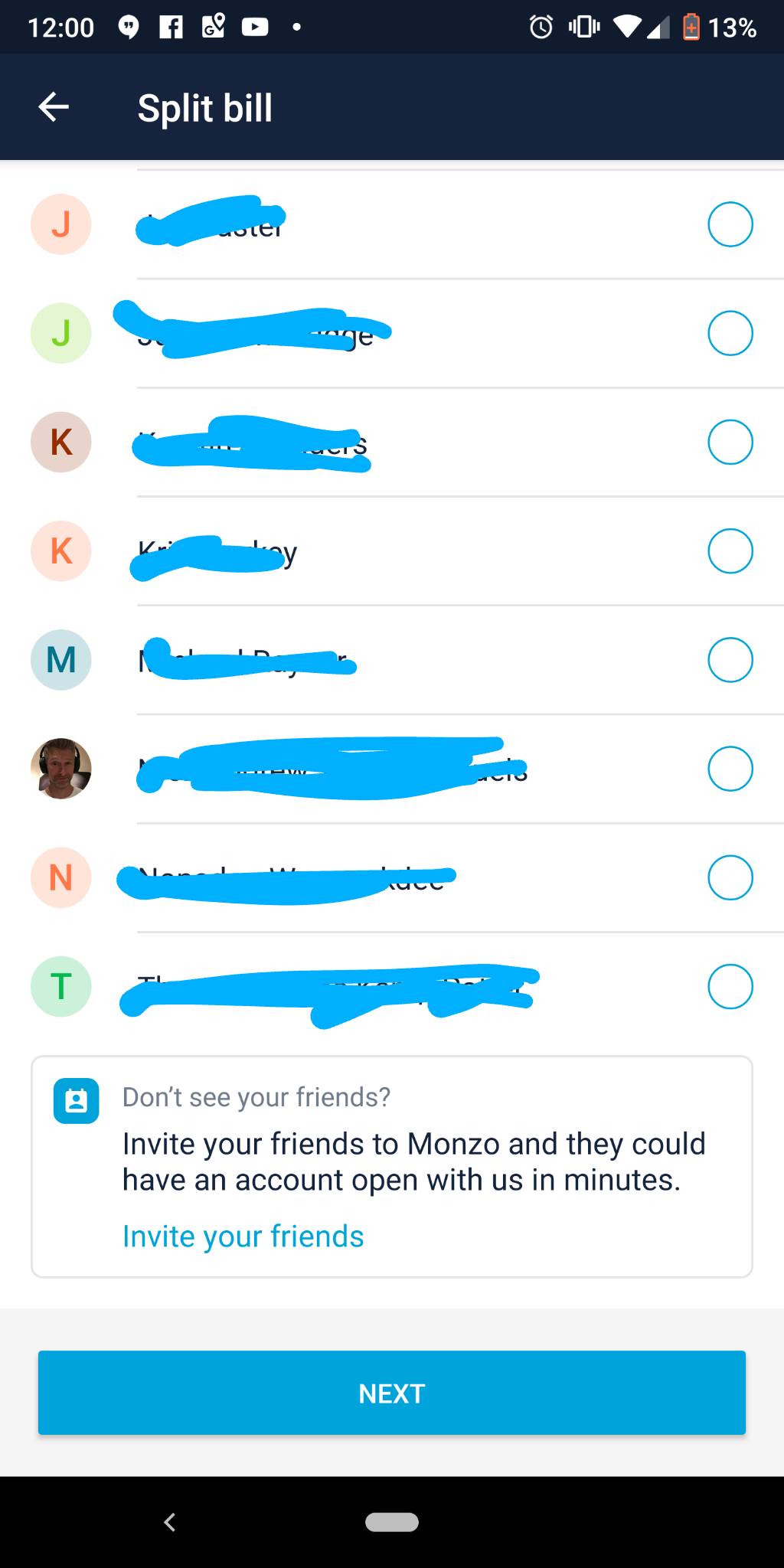Choose the contact with the brown K avatar
The height and width of the screenshot is (1568, 784).
pyautogui.click(x=730, y=442)
